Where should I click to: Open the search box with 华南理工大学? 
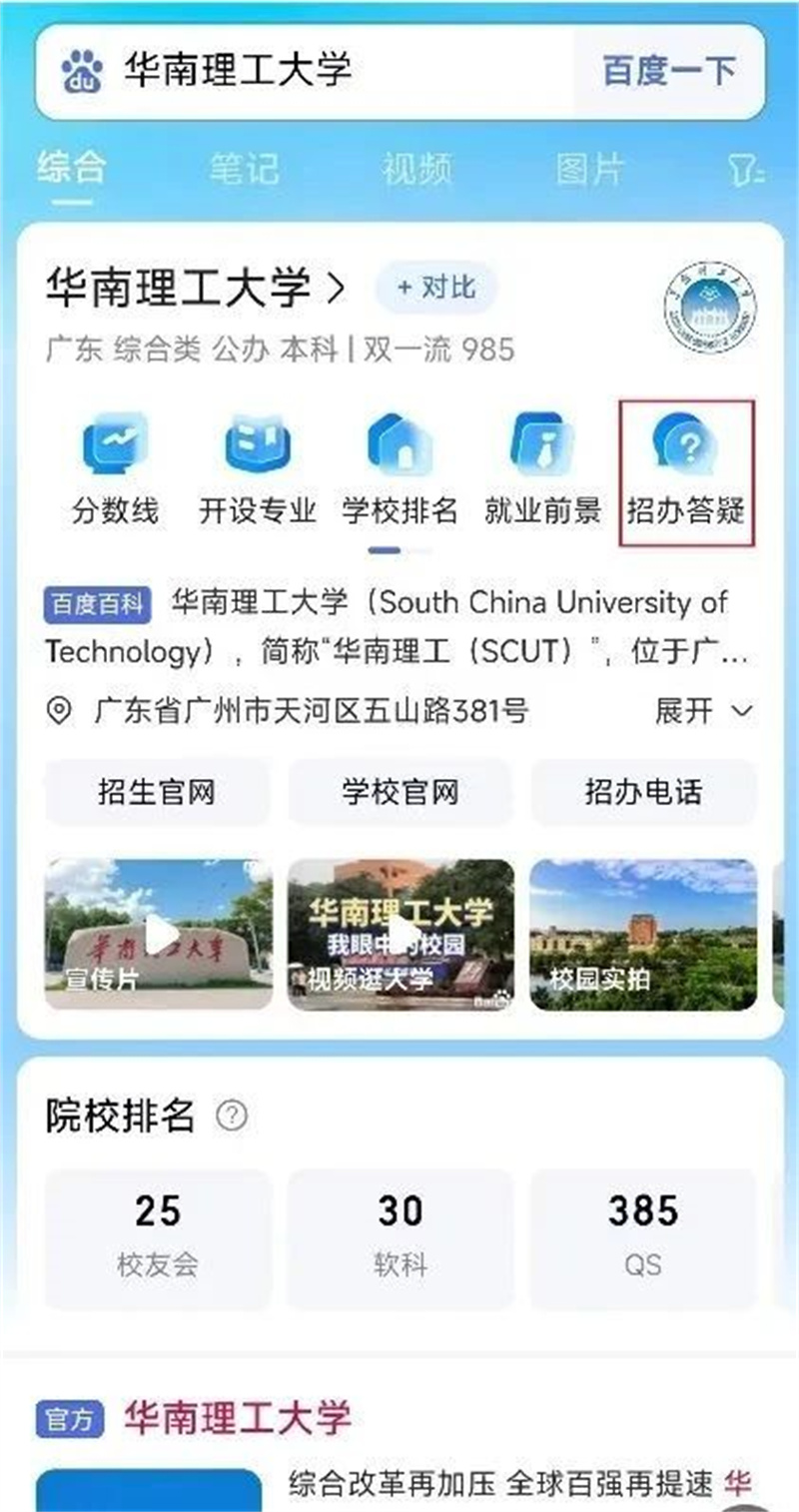[305, 70]
